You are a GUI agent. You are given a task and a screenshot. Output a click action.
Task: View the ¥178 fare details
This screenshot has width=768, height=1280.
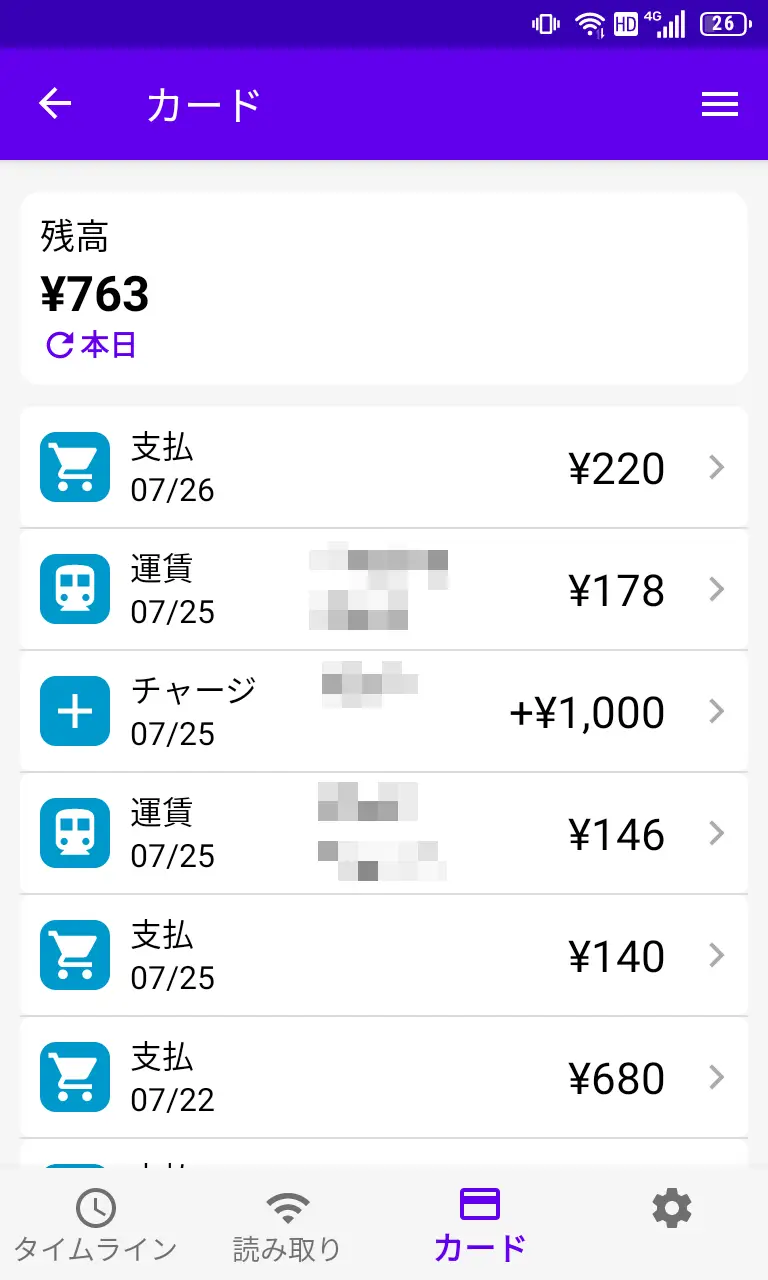(x=384, y=590)
